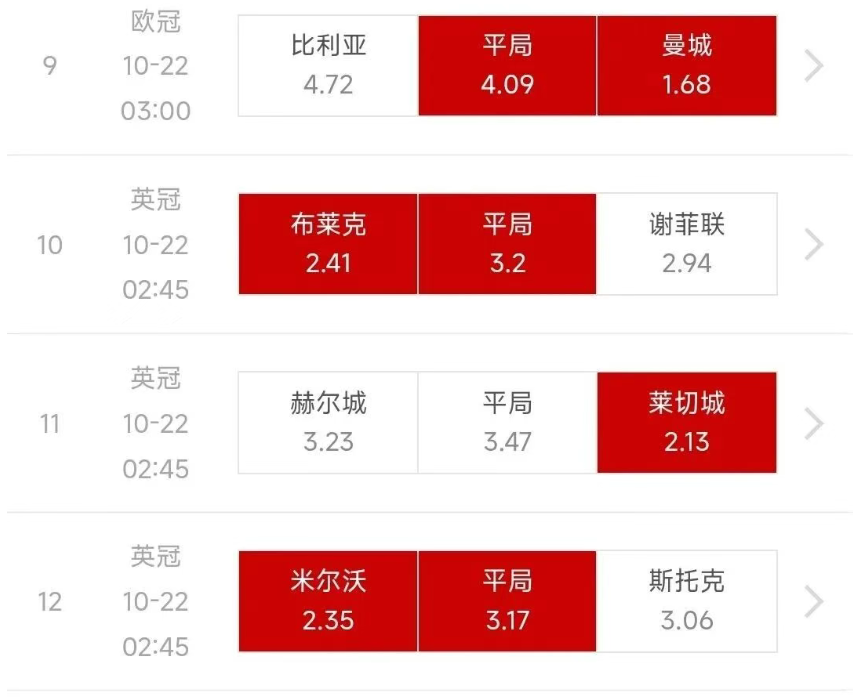Deselect 平局 at odds 3.17
The image size is (853, 697).
(507, 601)
